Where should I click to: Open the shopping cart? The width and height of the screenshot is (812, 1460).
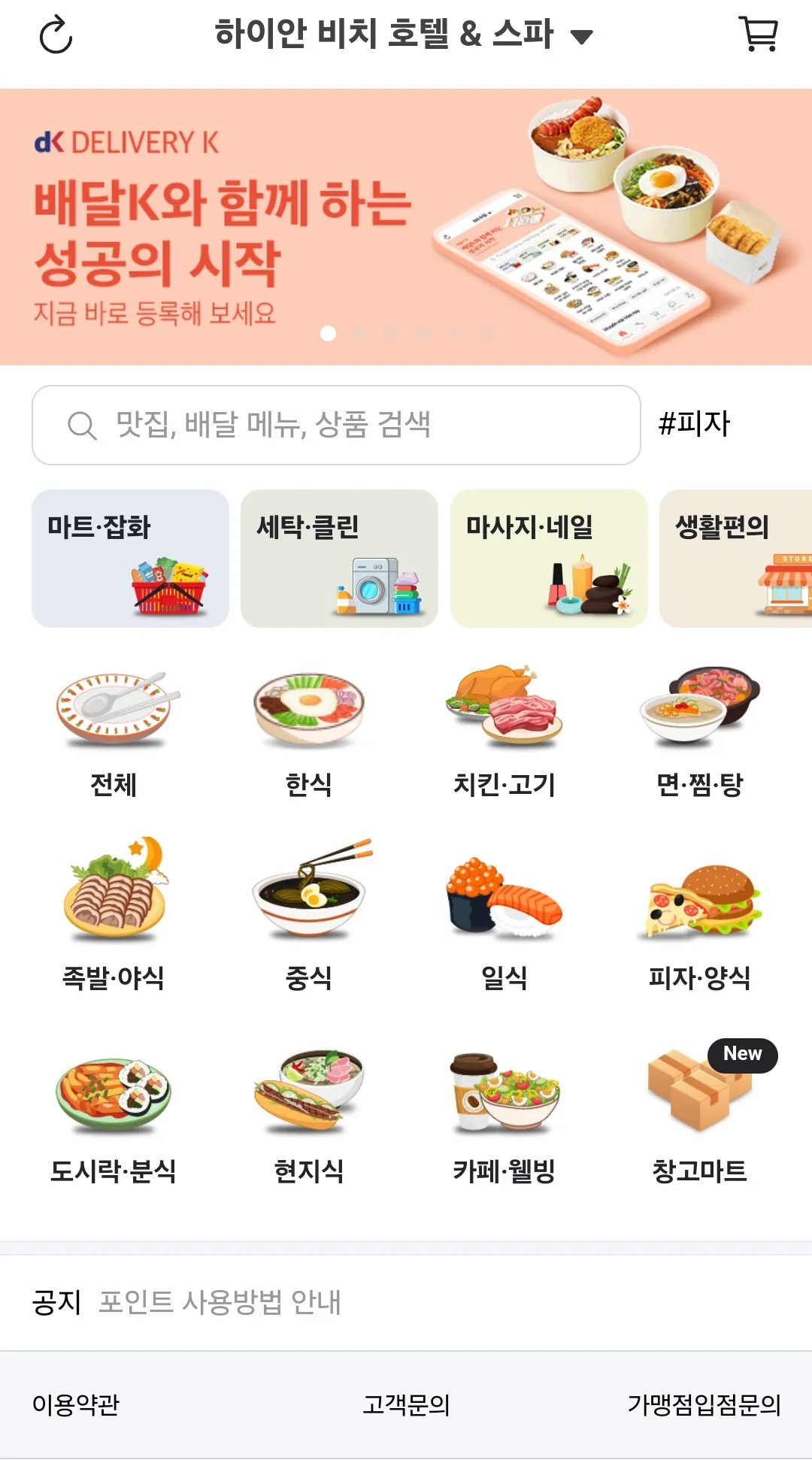tap(759, 34)
